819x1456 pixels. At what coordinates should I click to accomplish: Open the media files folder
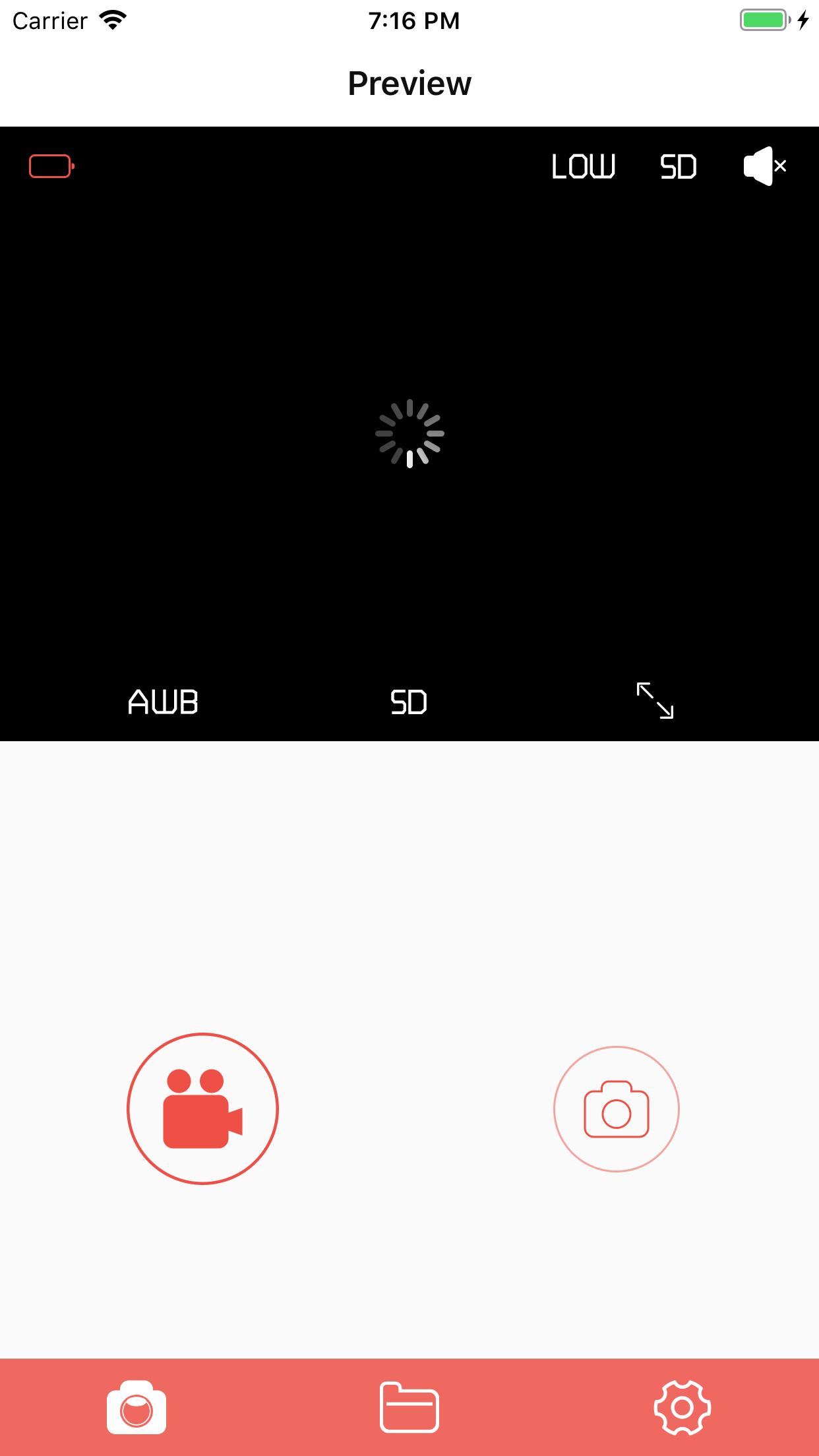[x=409, y=1407]
